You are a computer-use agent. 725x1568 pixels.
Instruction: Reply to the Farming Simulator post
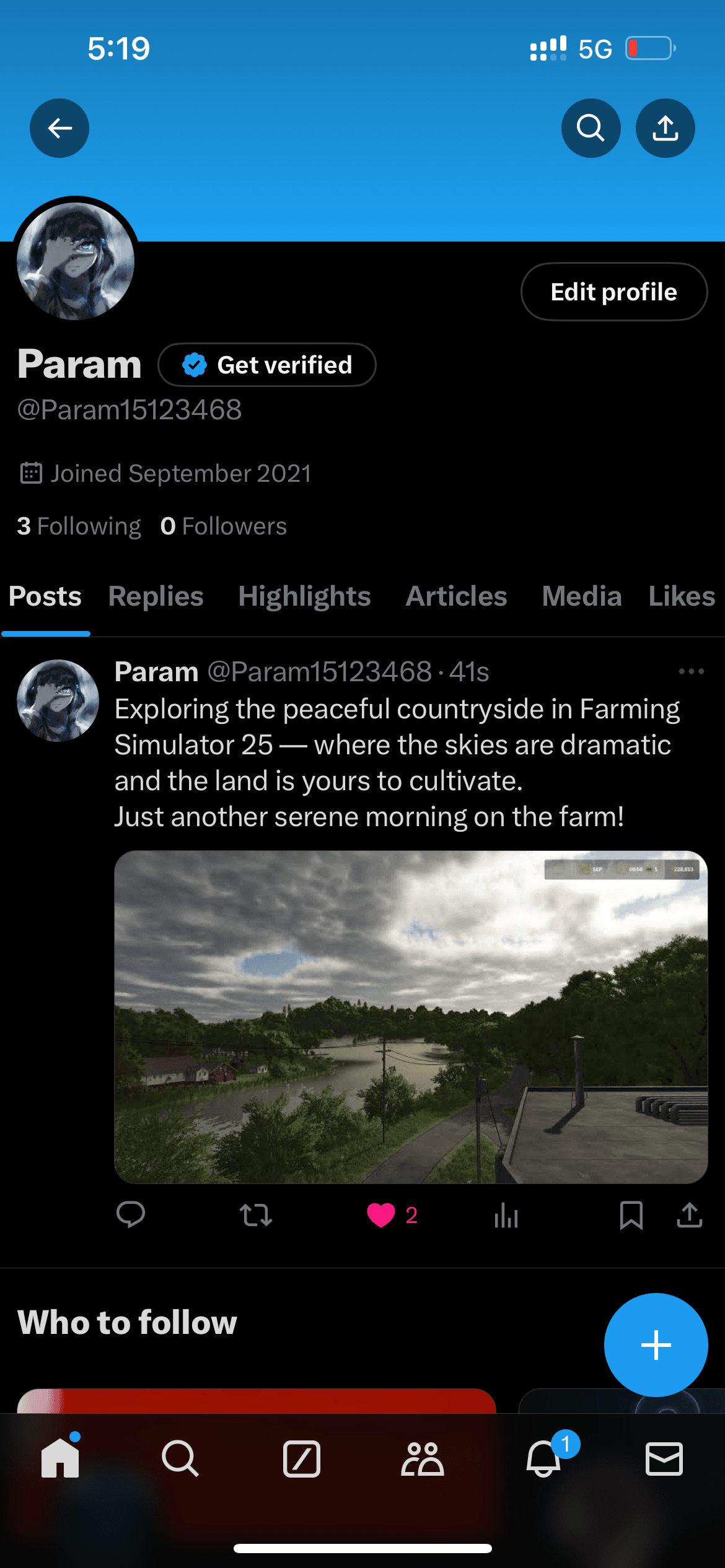131,1214
